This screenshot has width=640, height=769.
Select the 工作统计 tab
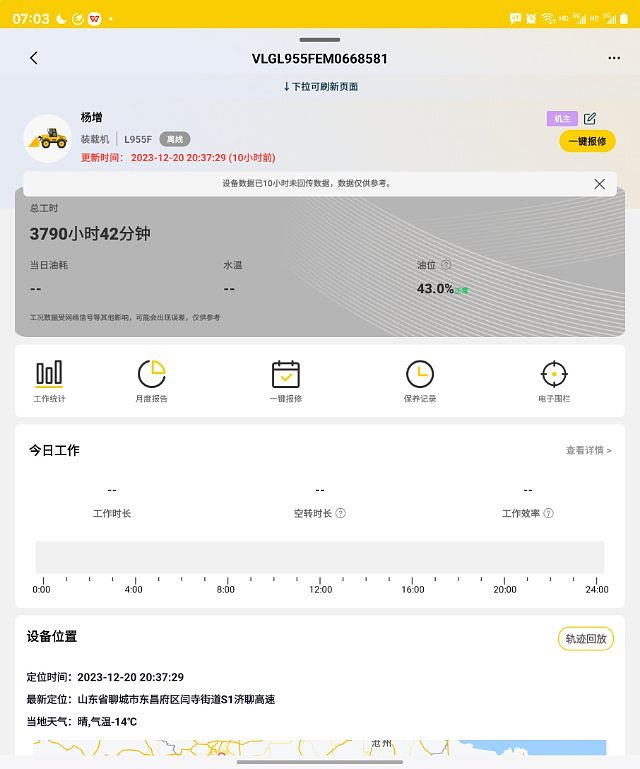point(49,381)
